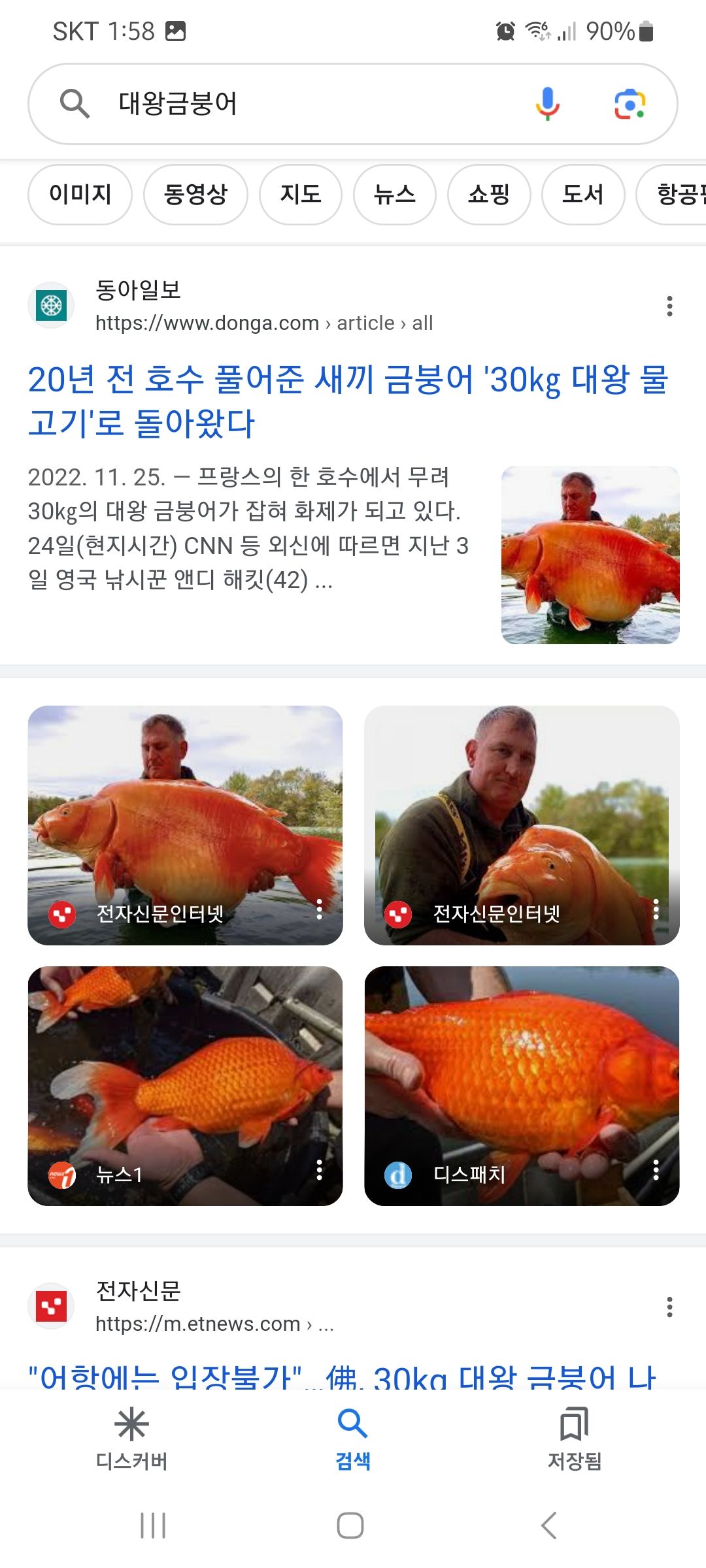The width and height of the screenshot is (706, 1568).
Task: Open the overflow menu for the 동아일보 result
Action: point(669,306)
